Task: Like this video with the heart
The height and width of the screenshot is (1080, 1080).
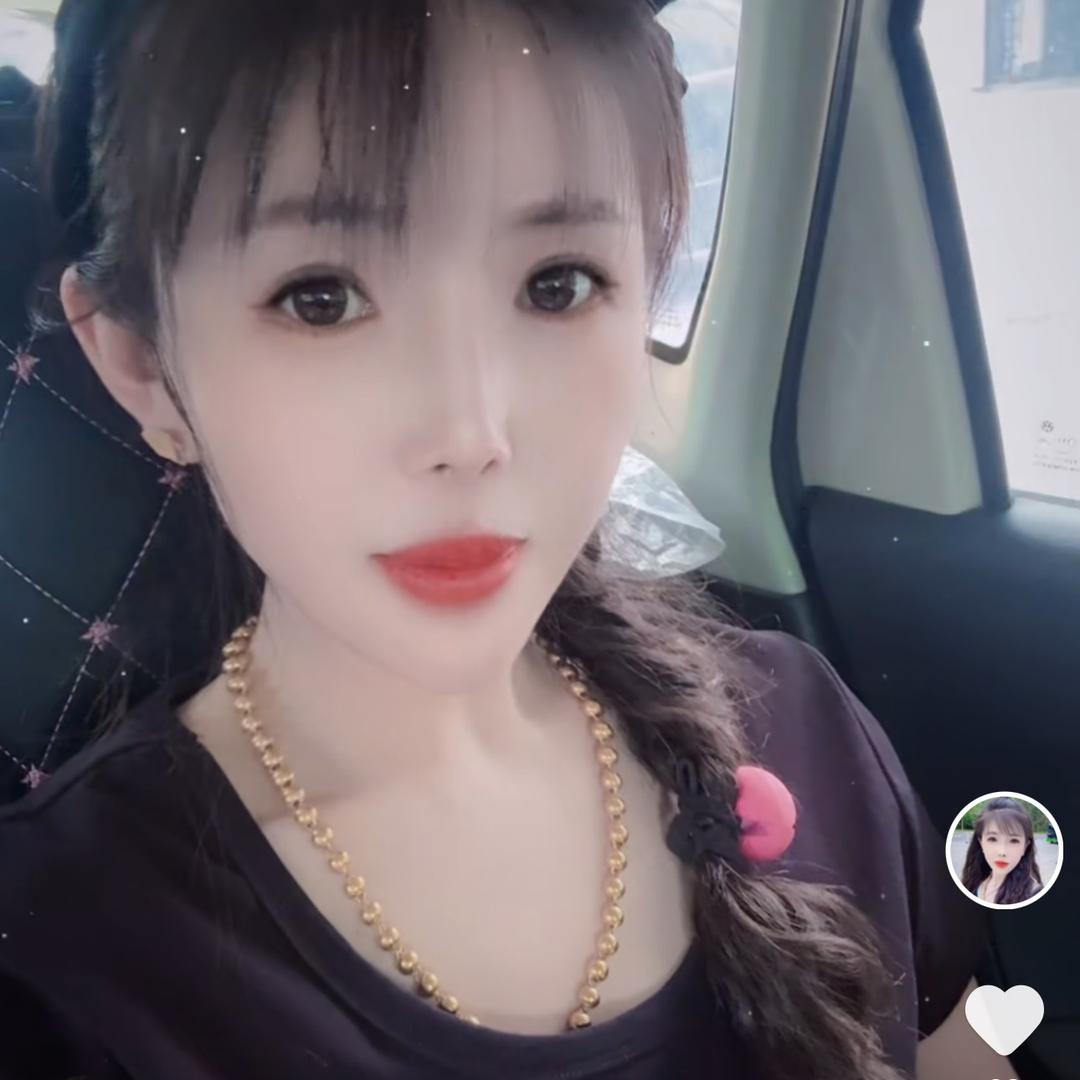Action: (x=1004, y=1018)
